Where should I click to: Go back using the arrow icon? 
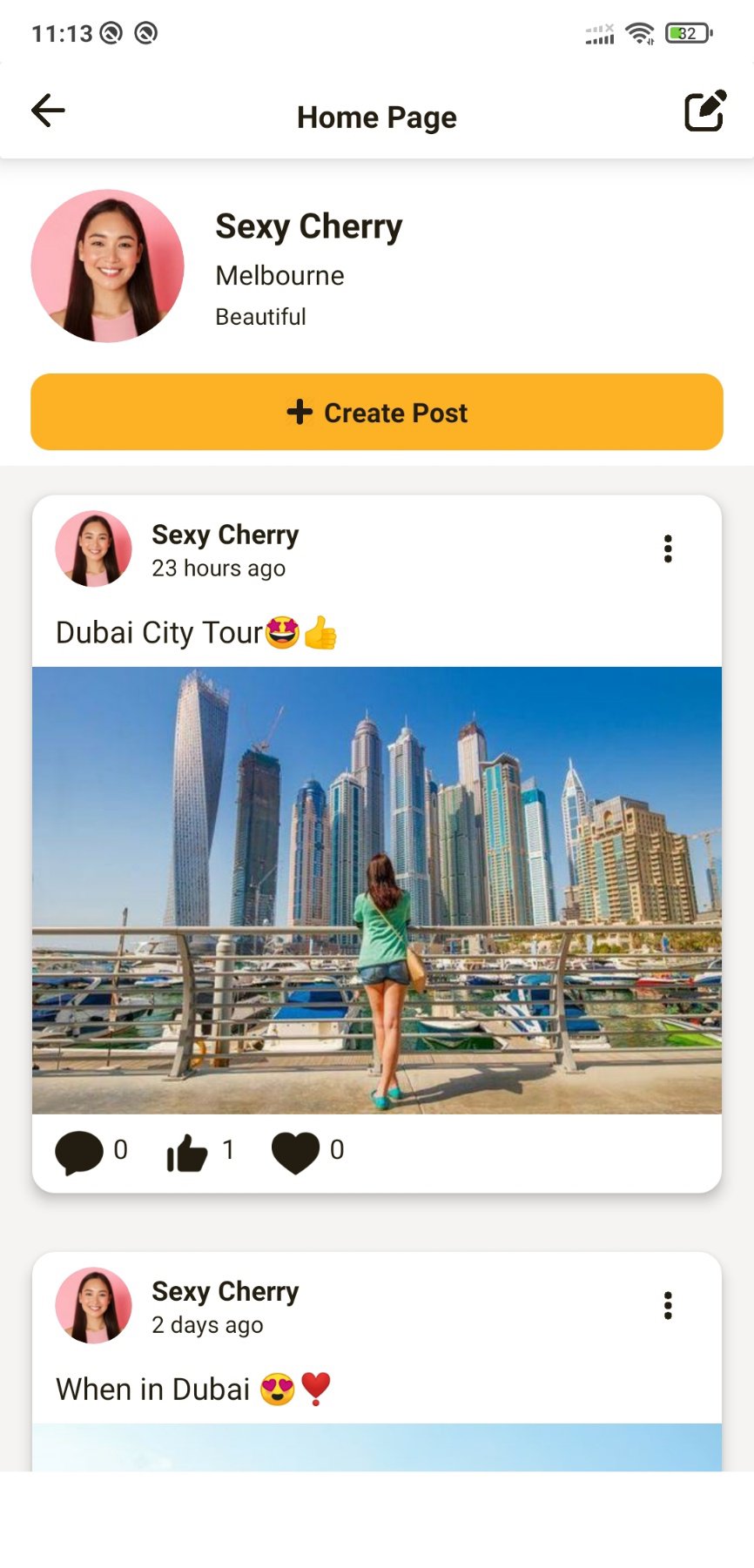[49, 111]
